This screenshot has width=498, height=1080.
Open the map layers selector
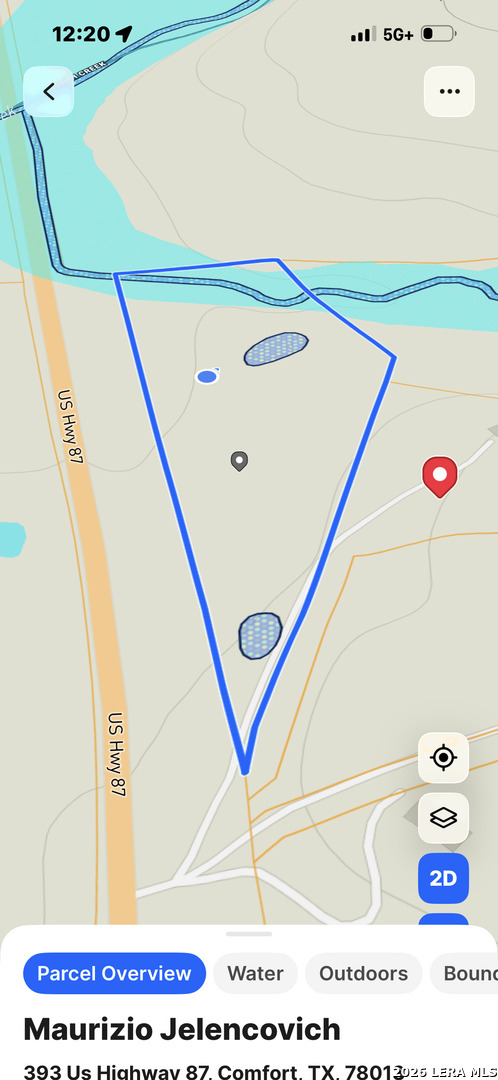[444, 818]
